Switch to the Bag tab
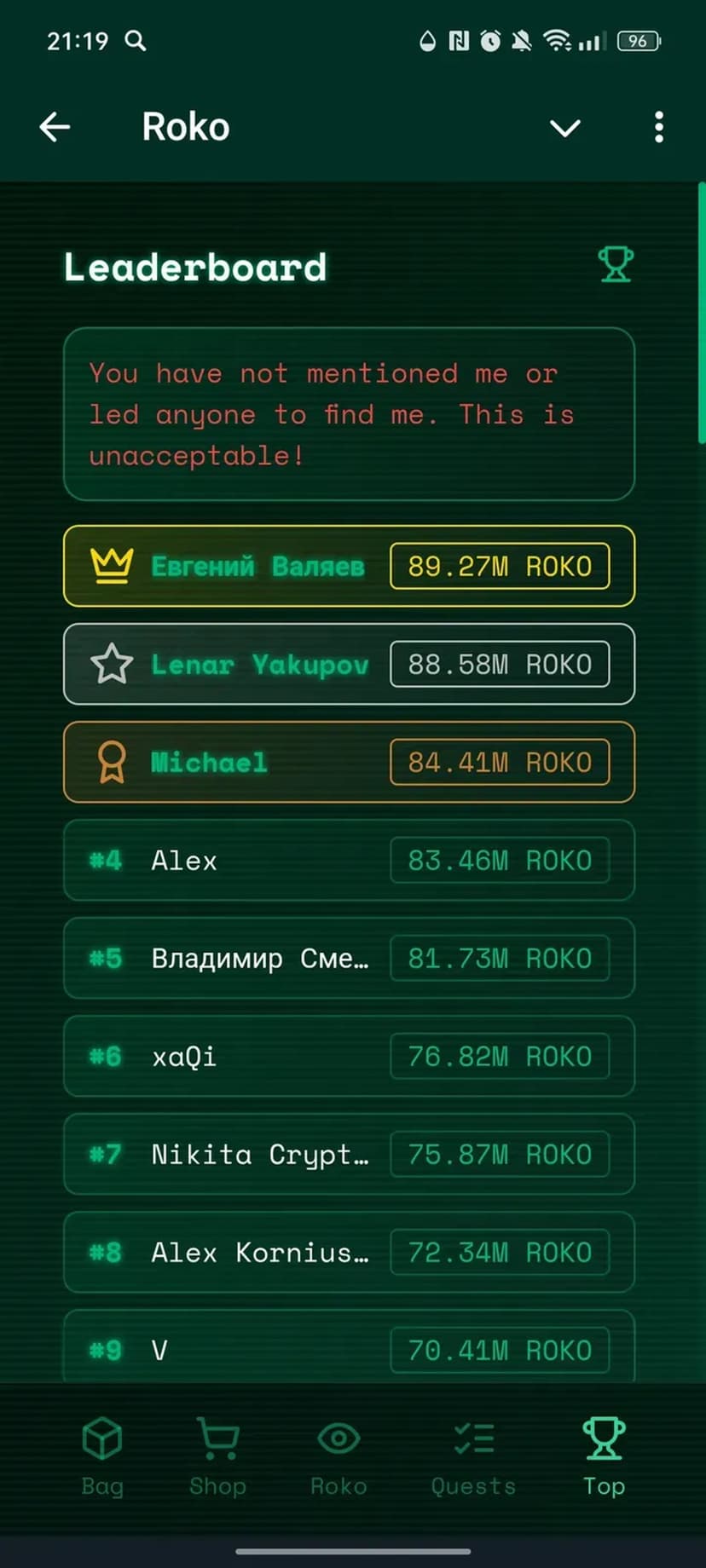This screenshot has width=706, height=1568. [x=102, y=1456]
